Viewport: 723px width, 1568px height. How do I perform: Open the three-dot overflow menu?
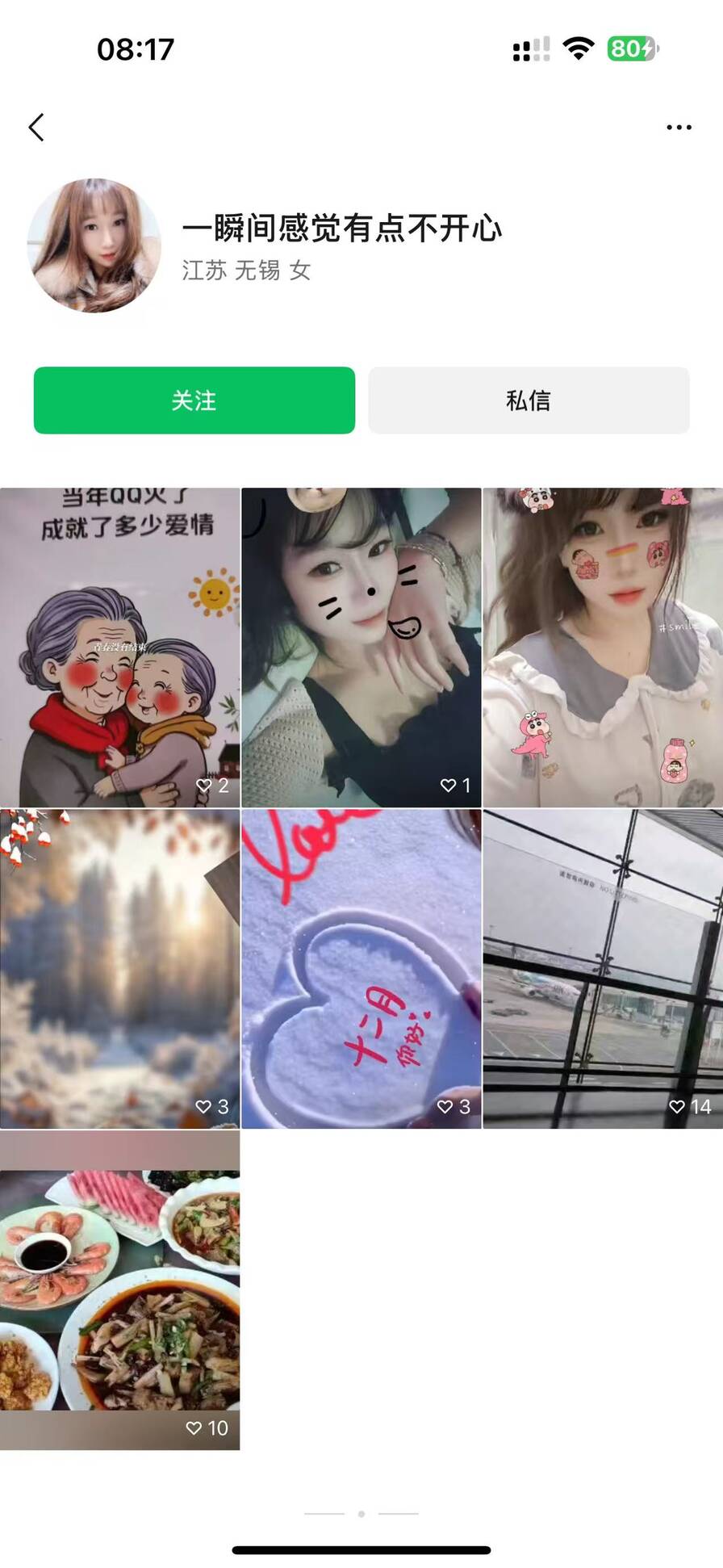(x=679, y=127)
